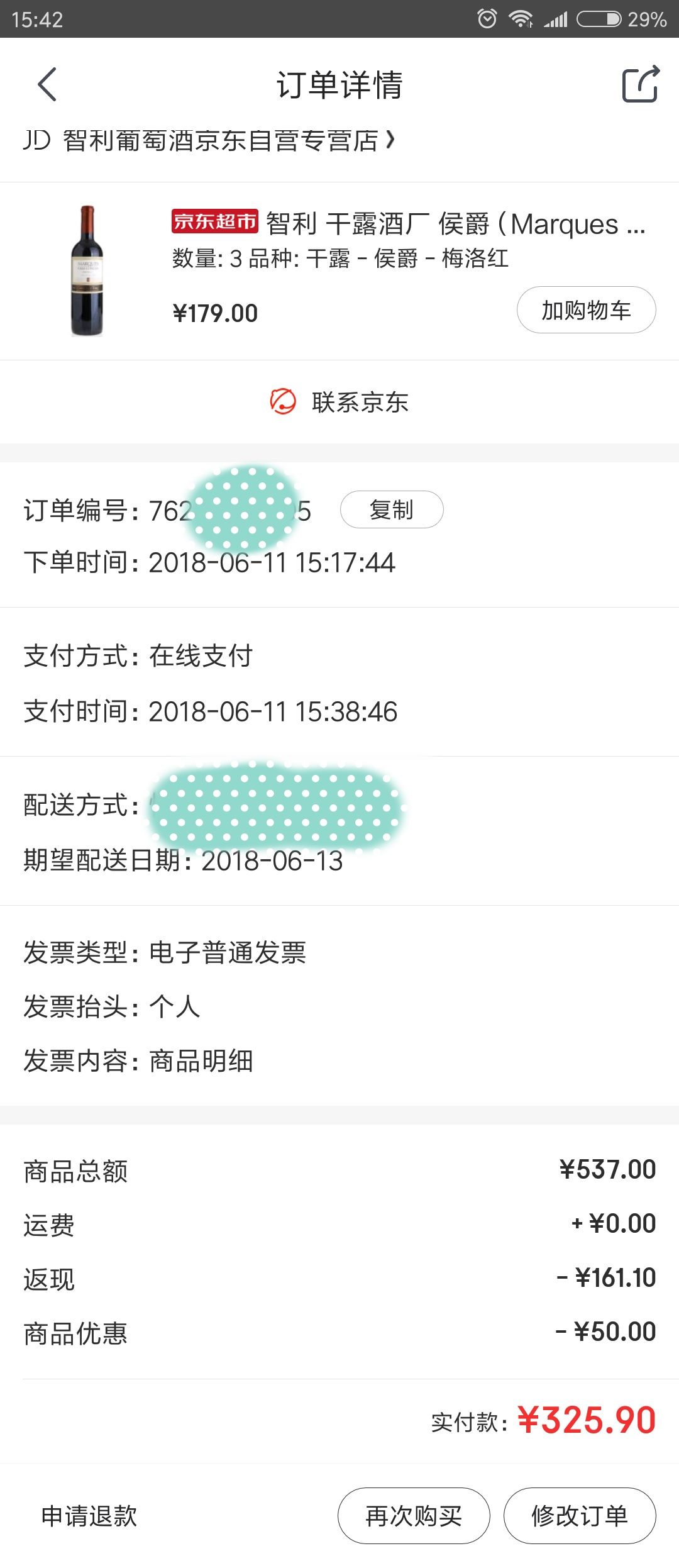Copy the order number with 复制
This screenshot has width=679, height=1568.
point(391,509)
